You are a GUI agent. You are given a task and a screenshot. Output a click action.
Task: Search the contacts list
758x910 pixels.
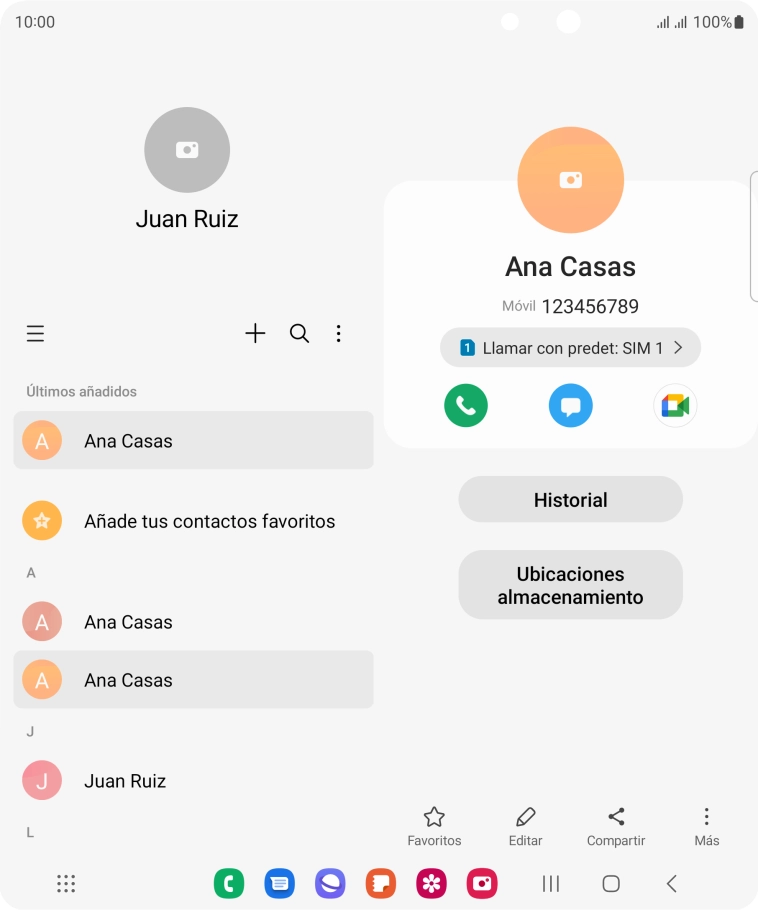[x=299, y=334]
